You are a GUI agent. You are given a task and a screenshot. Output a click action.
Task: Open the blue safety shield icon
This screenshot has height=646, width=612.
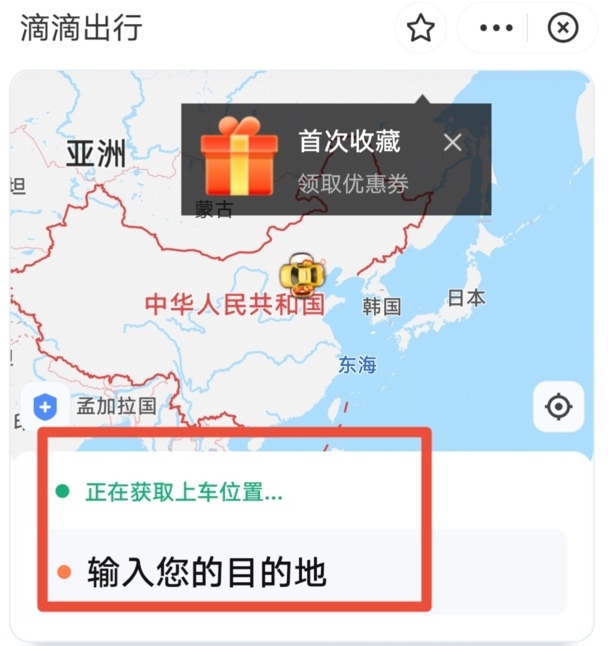[44, 407]
